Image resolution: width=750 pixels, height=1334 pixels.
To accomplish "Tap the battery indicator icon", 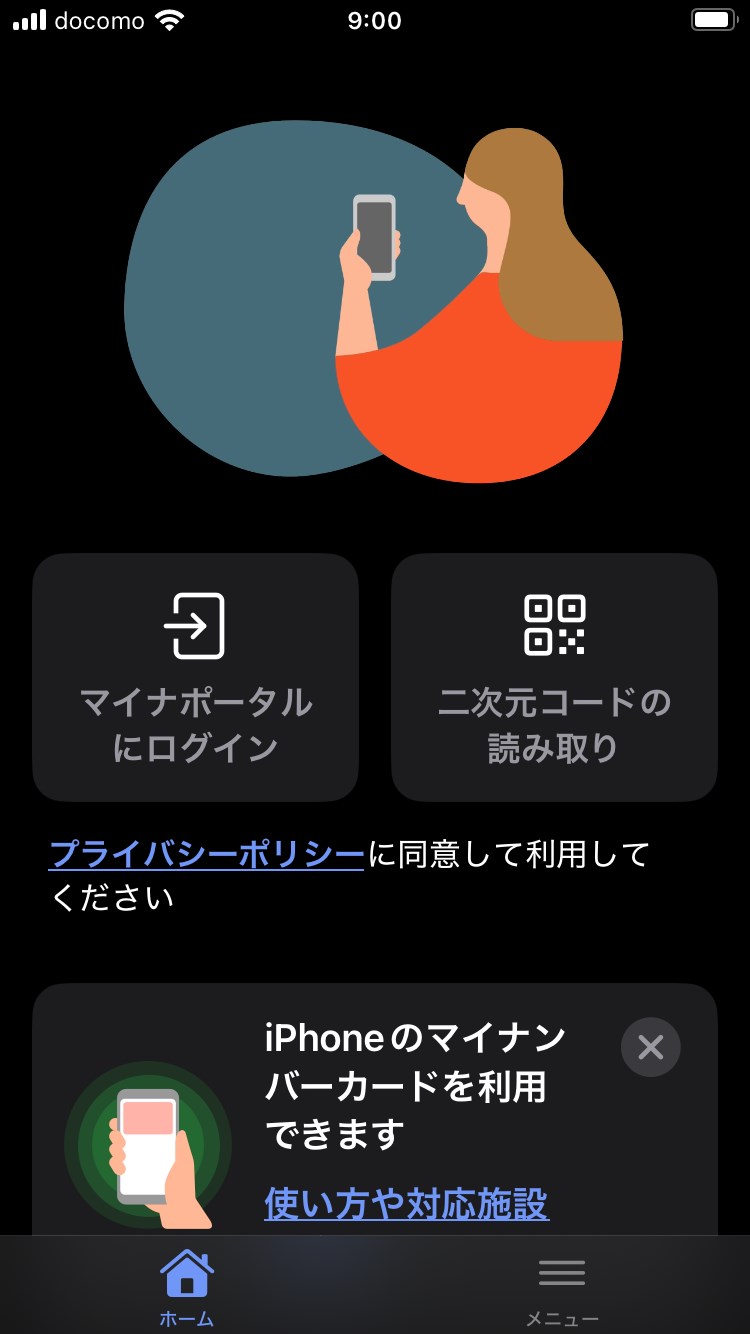I will pos(714,18).
